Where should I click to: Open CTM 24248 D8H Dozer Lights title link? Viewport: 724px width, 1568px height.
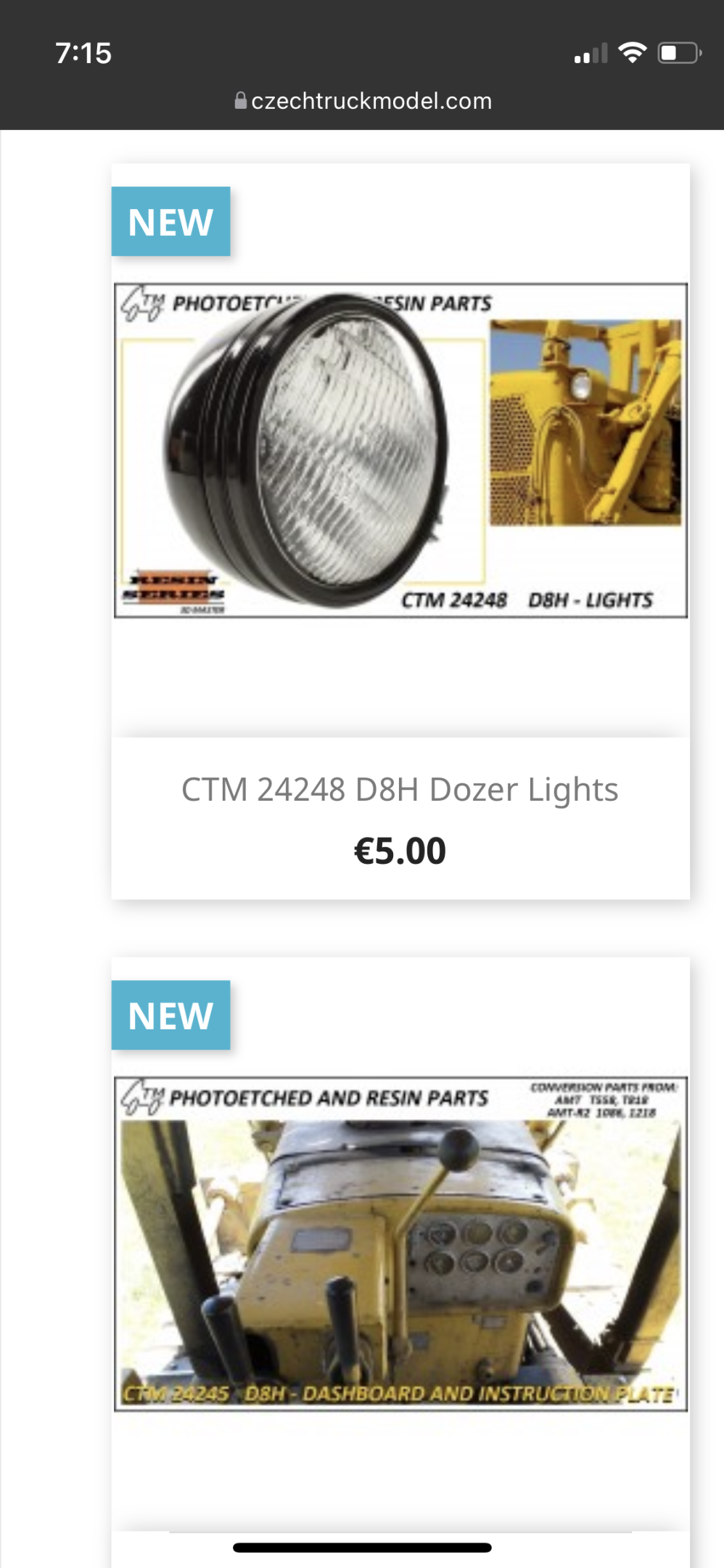pyautogui.click(x=400, y=789)
